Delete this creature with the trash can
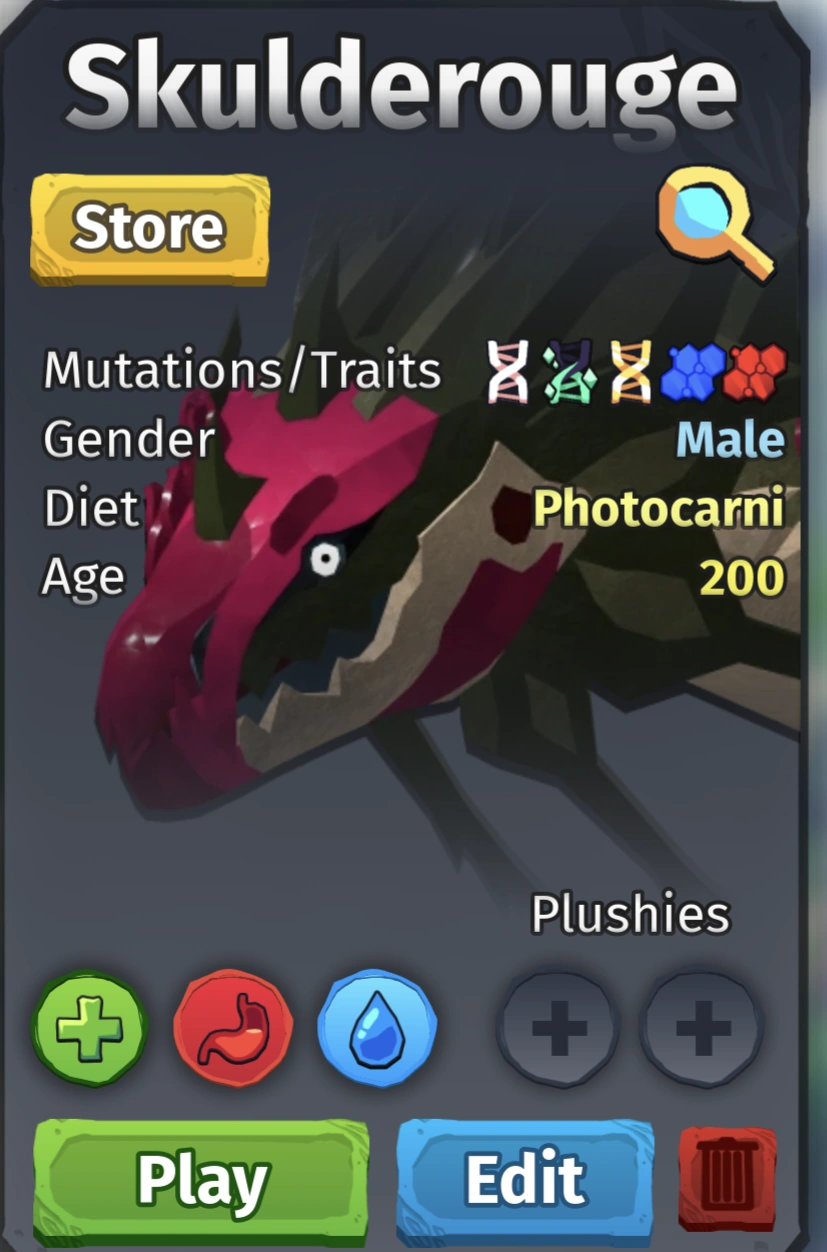Image resolution: width=827 pixels, height=1252 pixels. click(727, 1180)
